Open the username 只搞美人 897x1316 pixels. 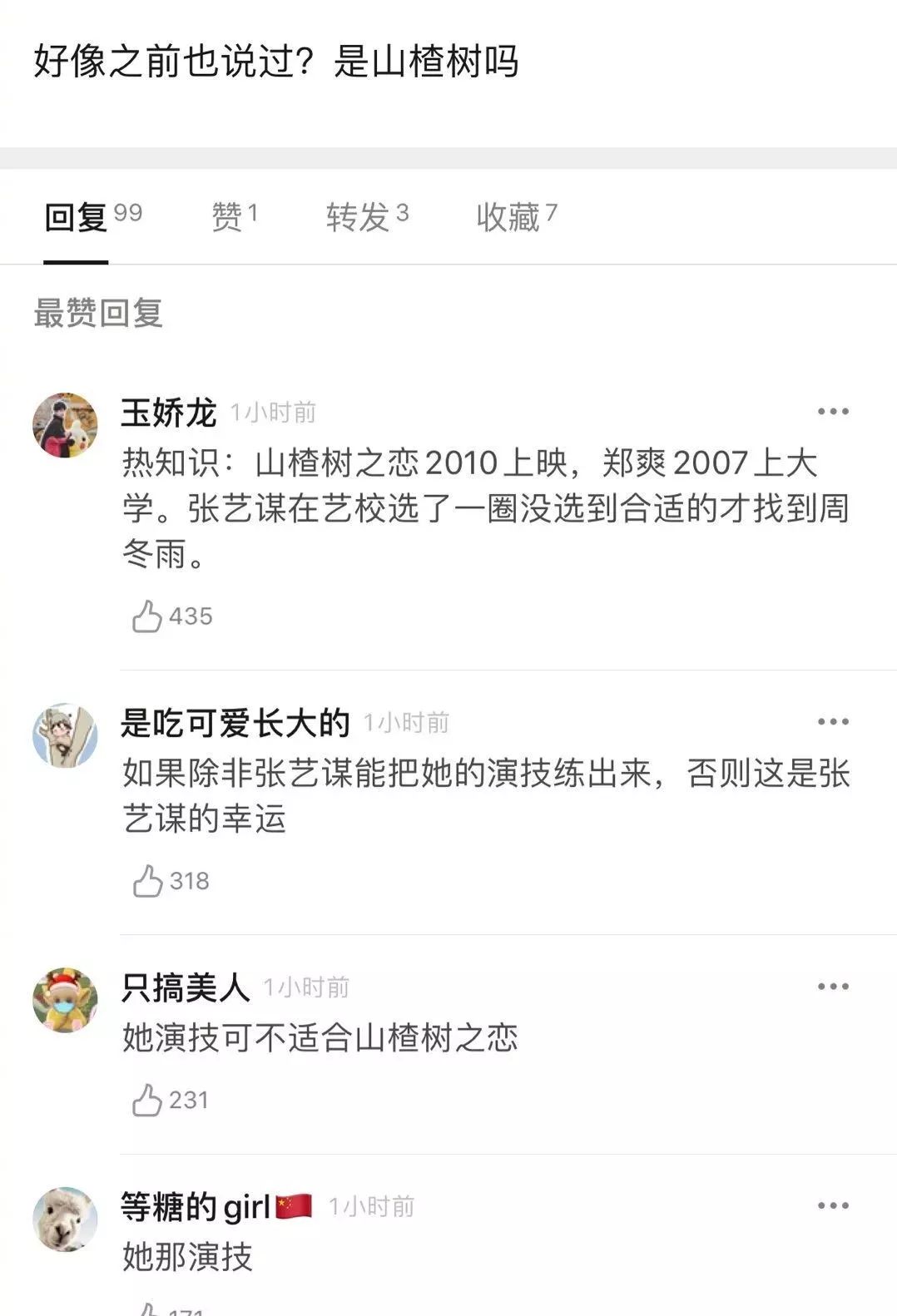186,987
